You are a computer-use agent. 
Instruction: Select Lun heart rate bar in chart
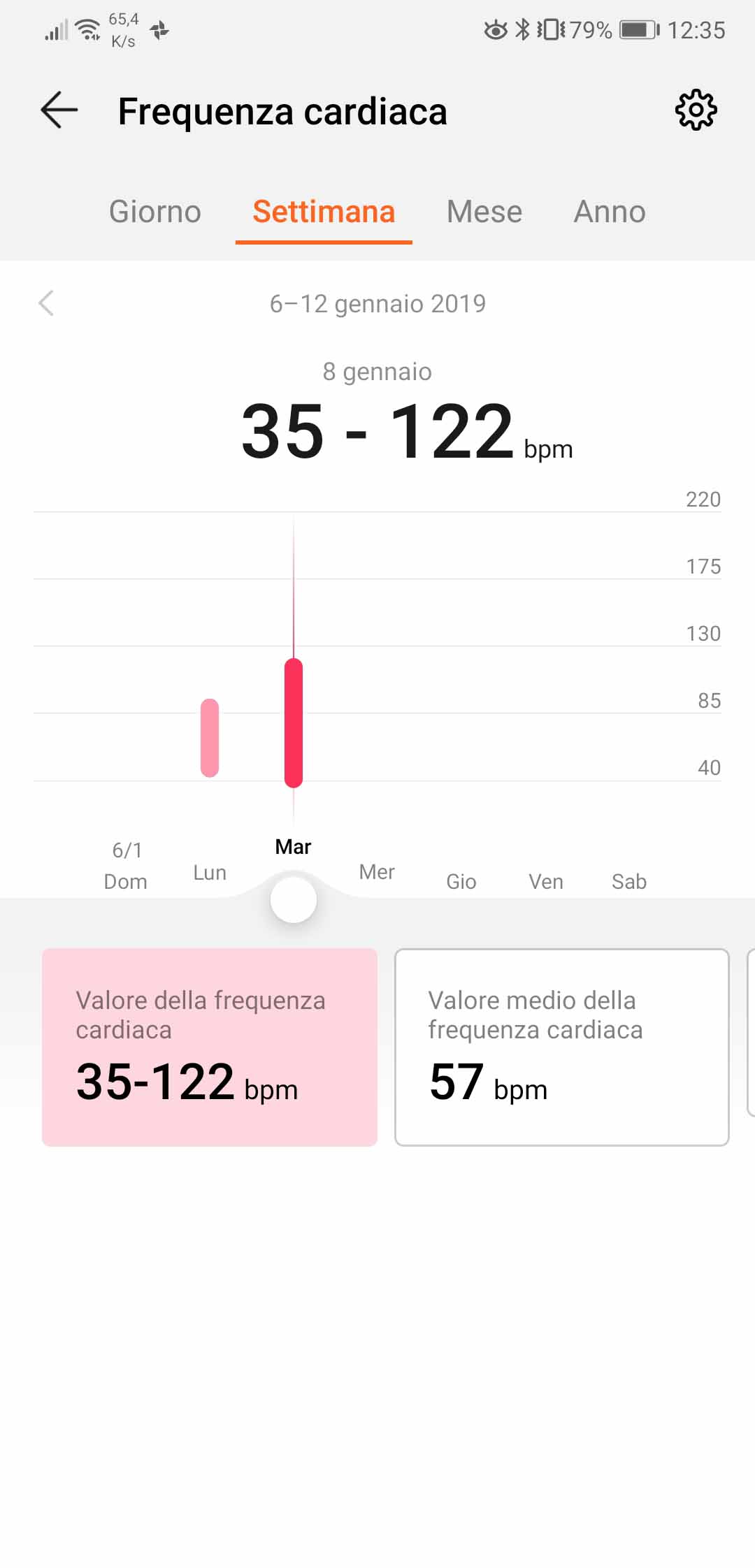click(210, 738)
